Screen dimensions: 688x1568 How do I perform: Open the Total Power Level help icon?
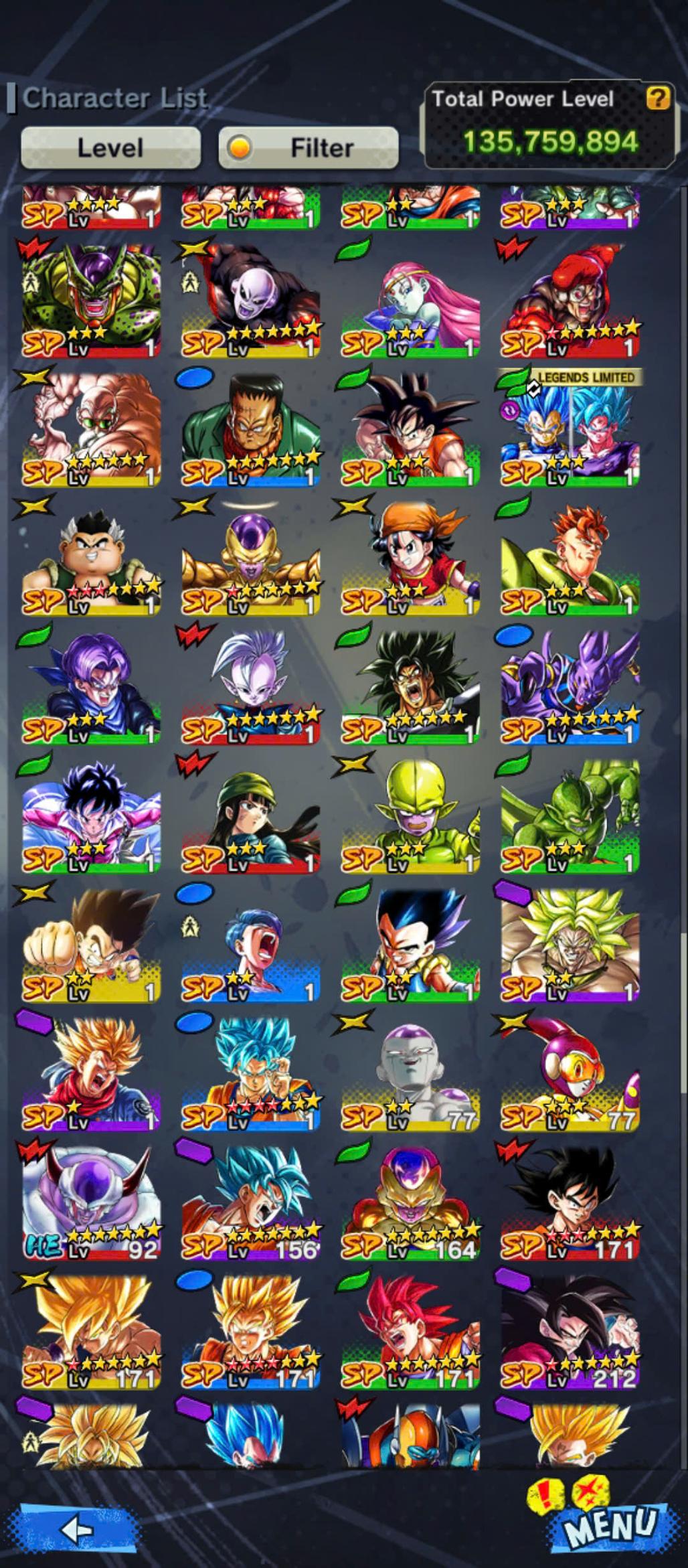pos(658,99)
